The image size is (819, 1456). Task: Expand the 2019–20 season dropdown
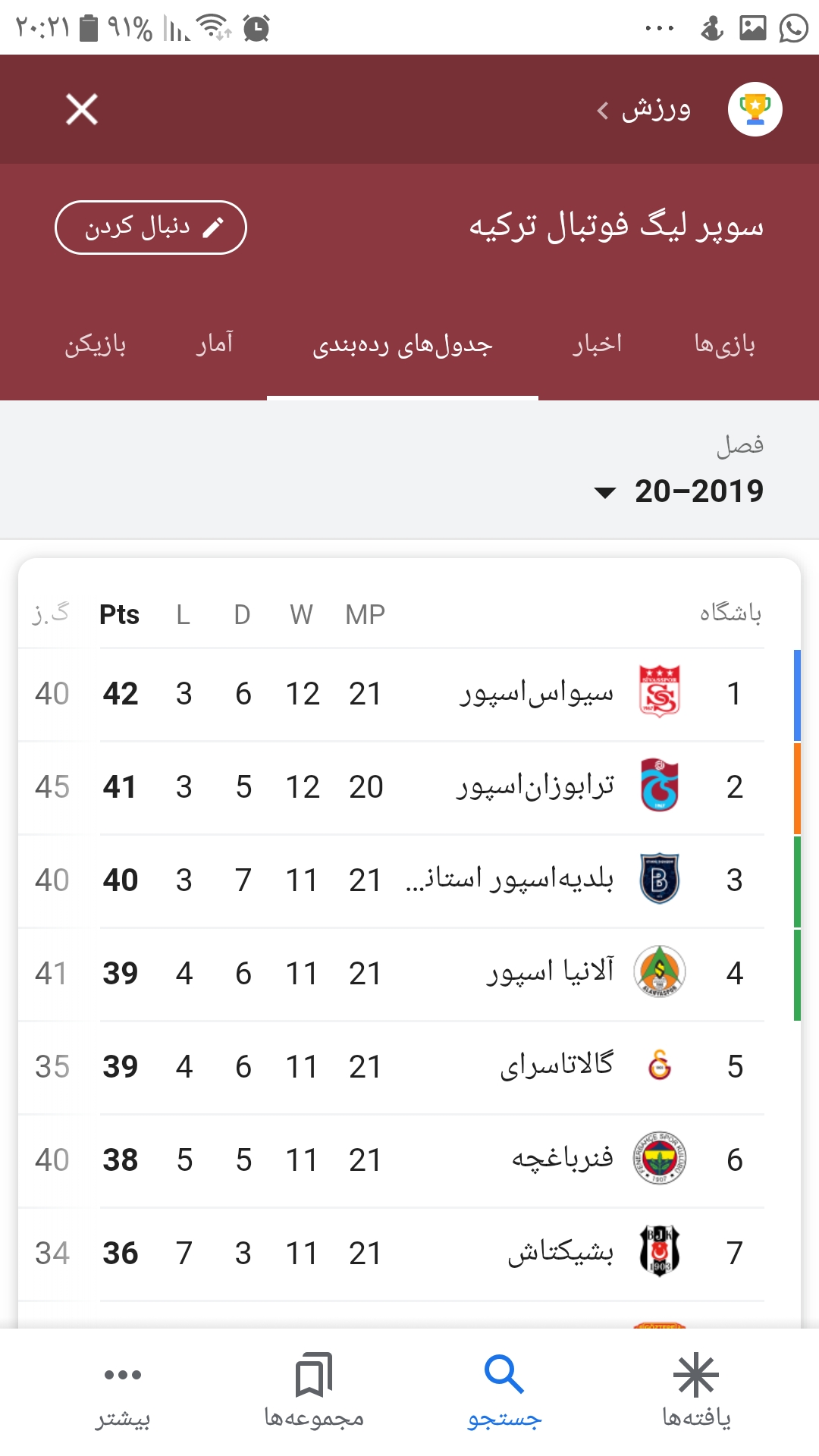click(679, 491)
